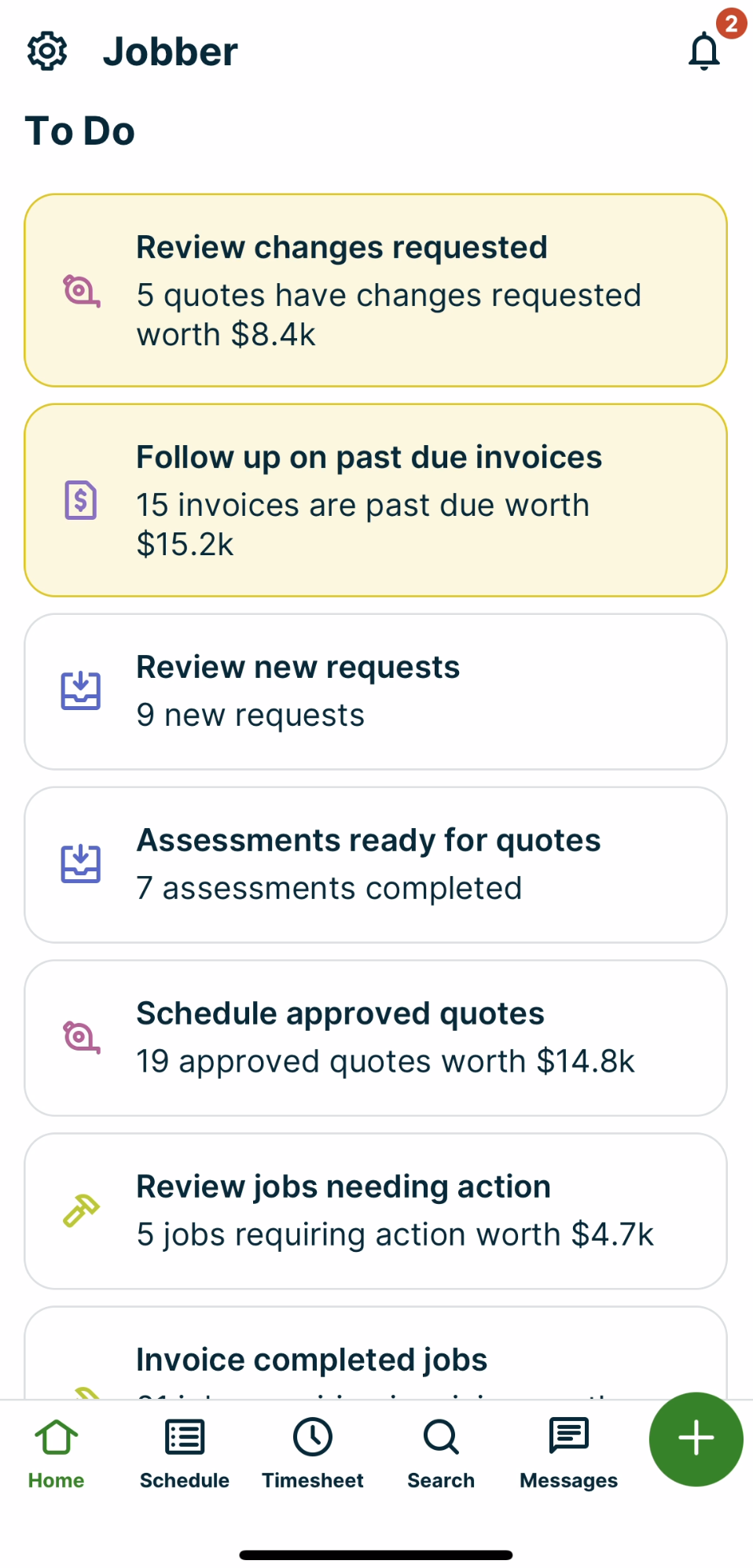
Task: Open the Messages tab
Action: click(568, 1453)
